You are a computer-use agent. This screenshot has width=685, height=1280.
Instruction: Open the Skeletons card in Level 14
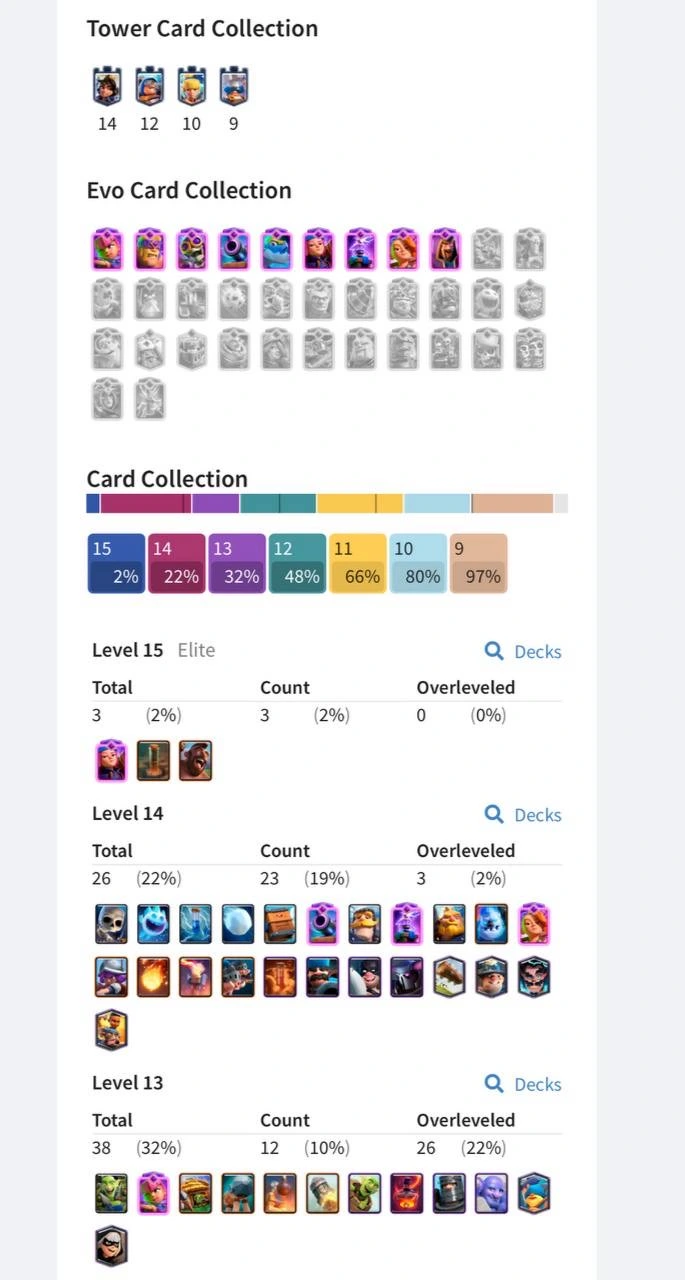[111, 924]
